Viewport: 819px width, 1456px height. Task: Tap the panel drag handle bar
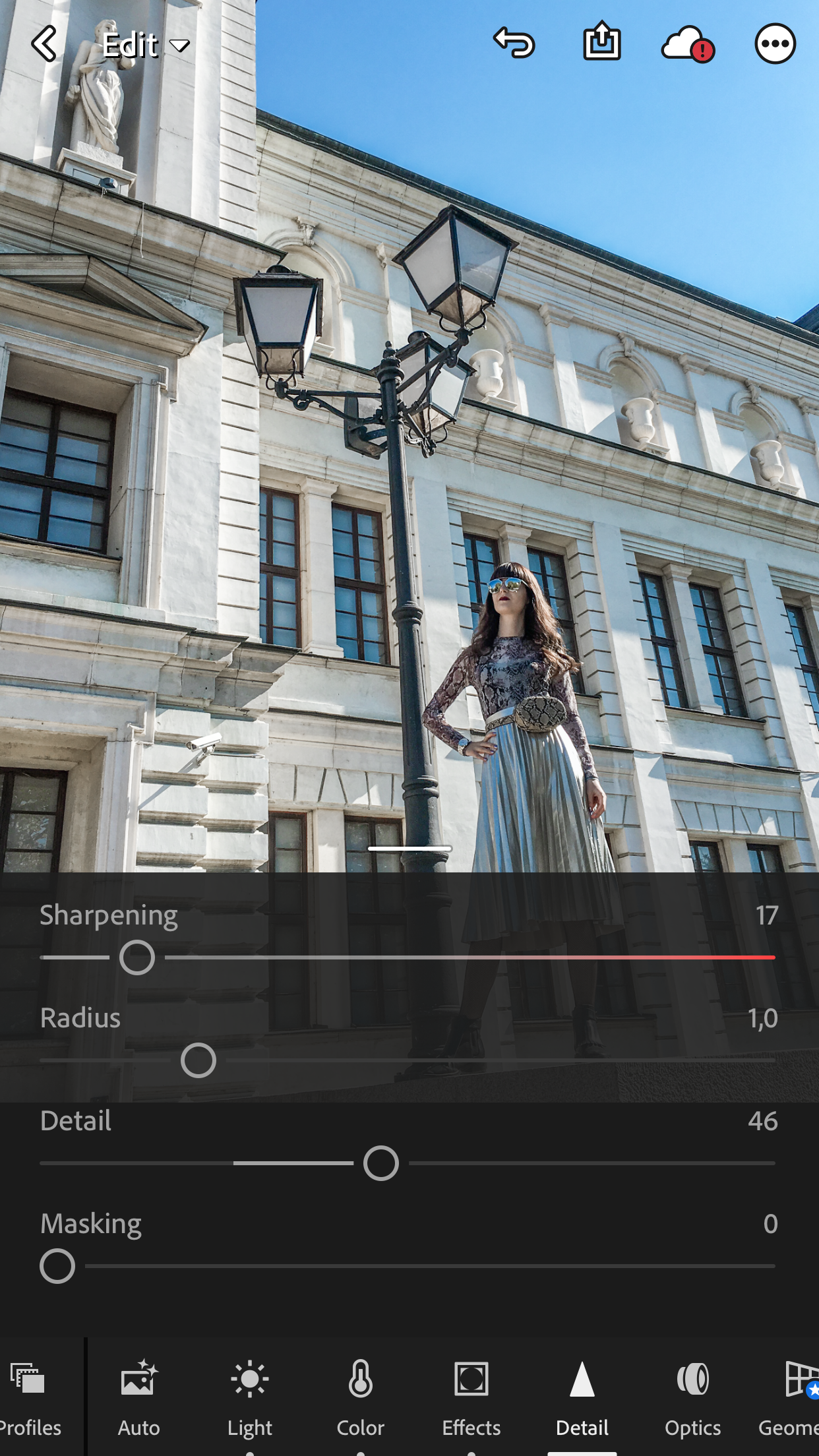click(x=409, y=848)
